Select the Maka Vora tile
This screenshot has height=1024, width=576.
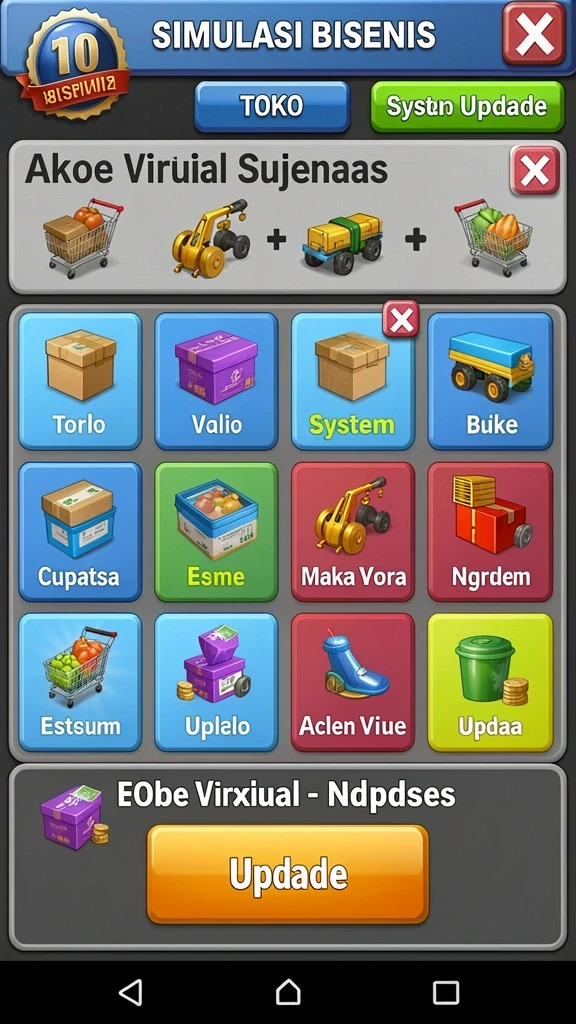[x=353, y=532]
